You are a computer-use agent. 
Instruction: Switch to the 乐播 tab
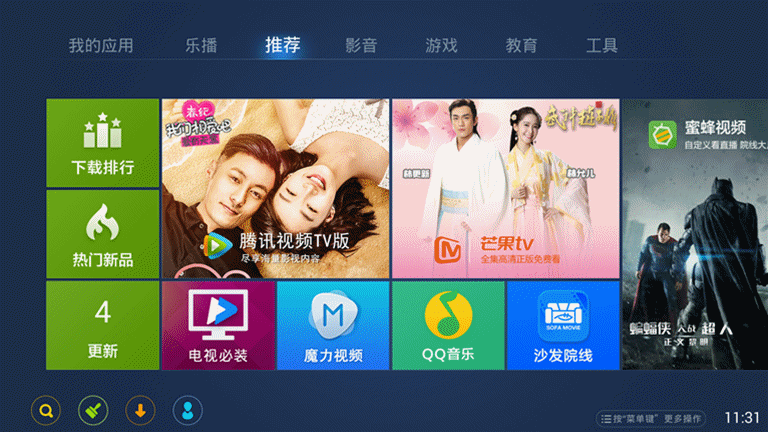(202, 46)
